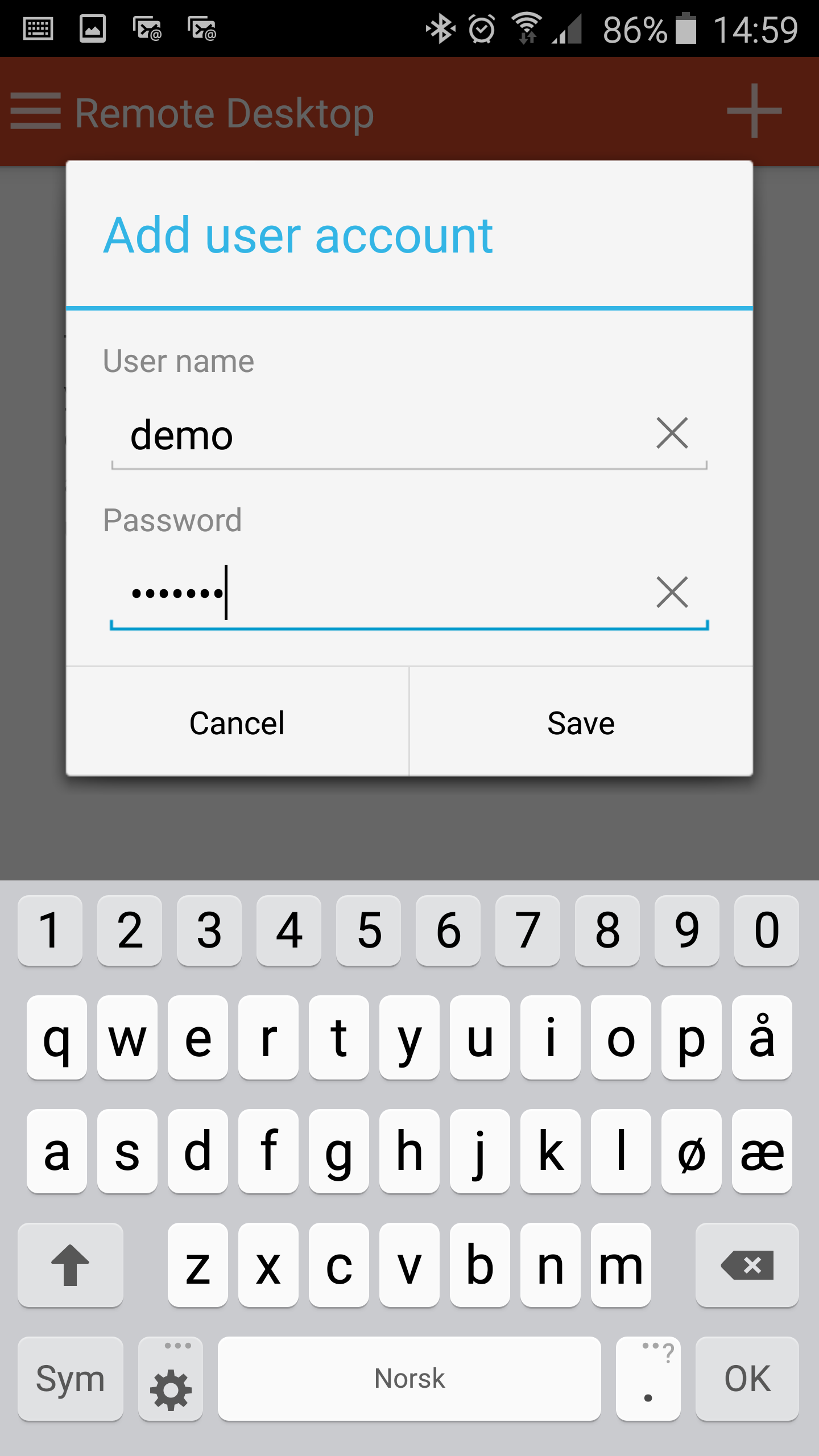
Task: Open keyboard settings gear key
Action: pyautogui.click(x=171, y=1379)
